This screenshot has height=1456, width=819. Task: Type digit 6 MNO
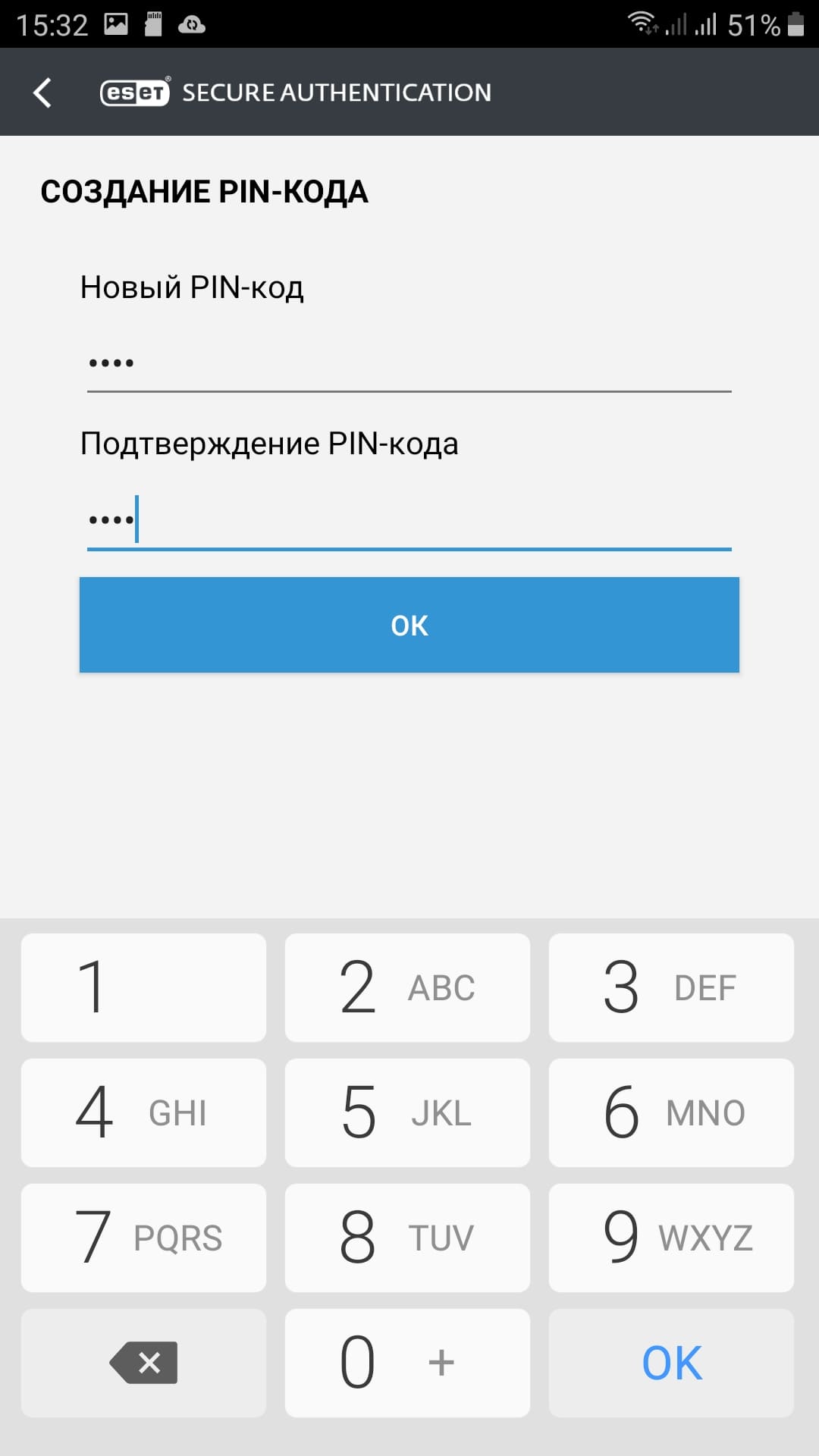tap(671, 1112)
